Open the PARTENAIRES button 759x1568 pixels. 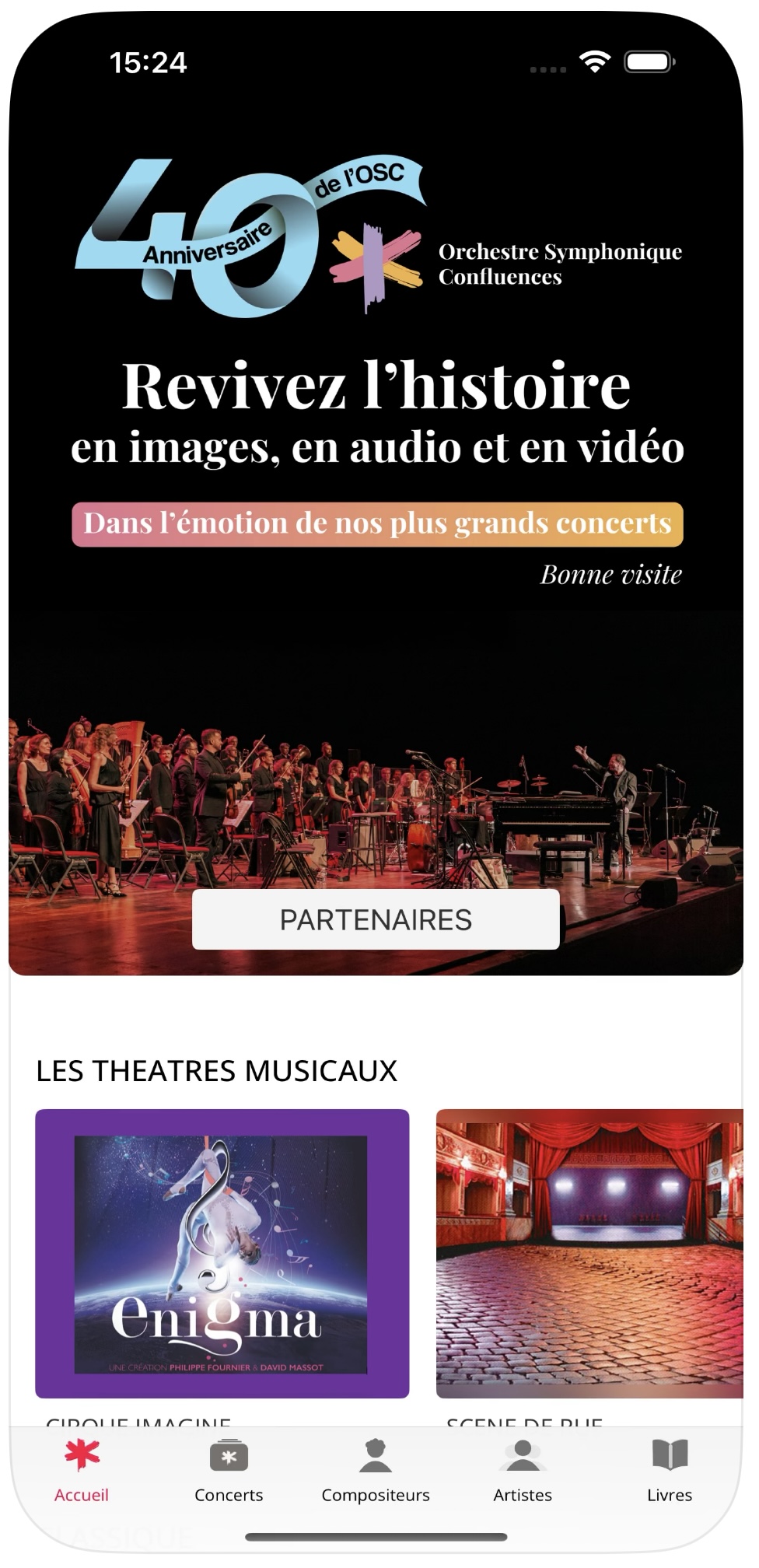click(376, 919)
